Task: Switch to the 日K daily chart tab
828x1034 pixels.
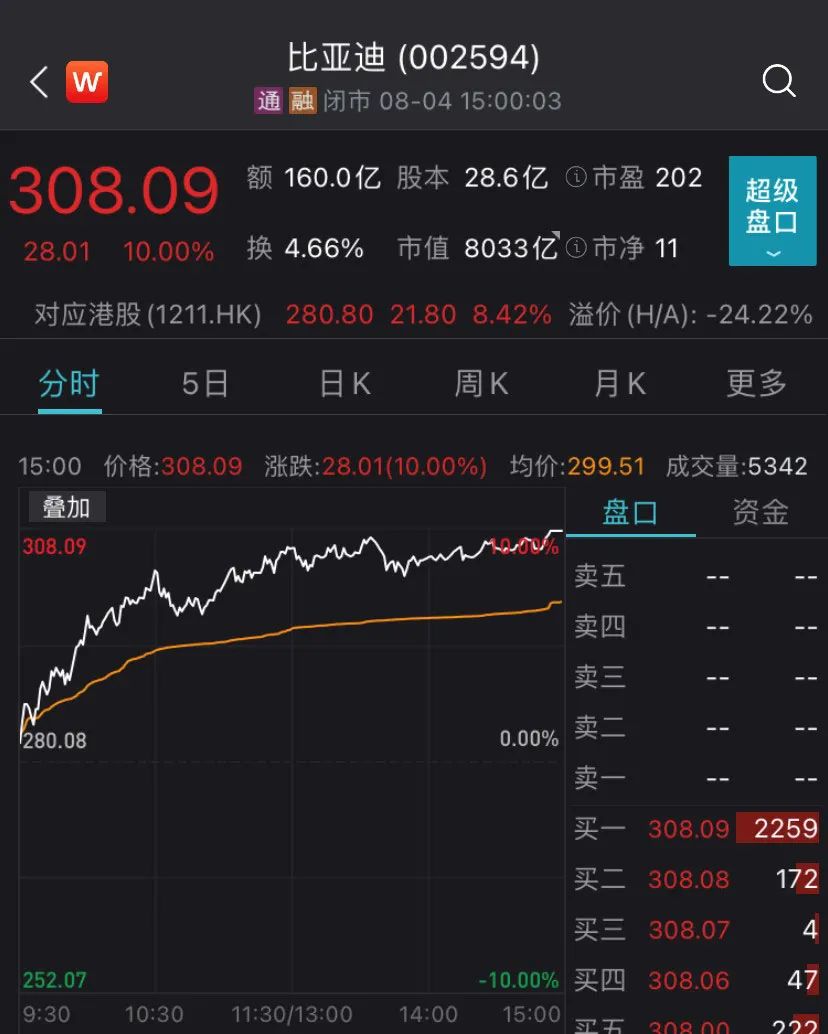Action: tap(344, 383)
